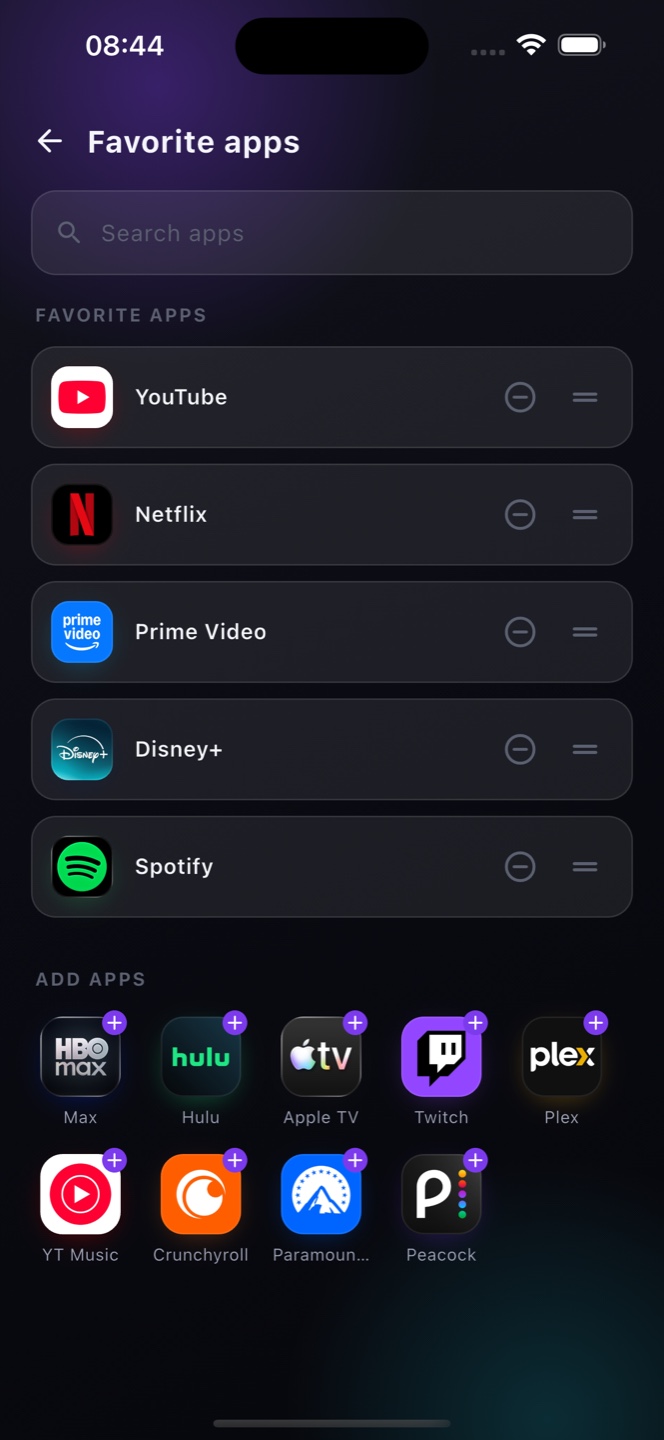Tap the reorder handle on Netflix row
This screenshot has height=1440, width=664.
pyautogui.click(x=585, y=515)
